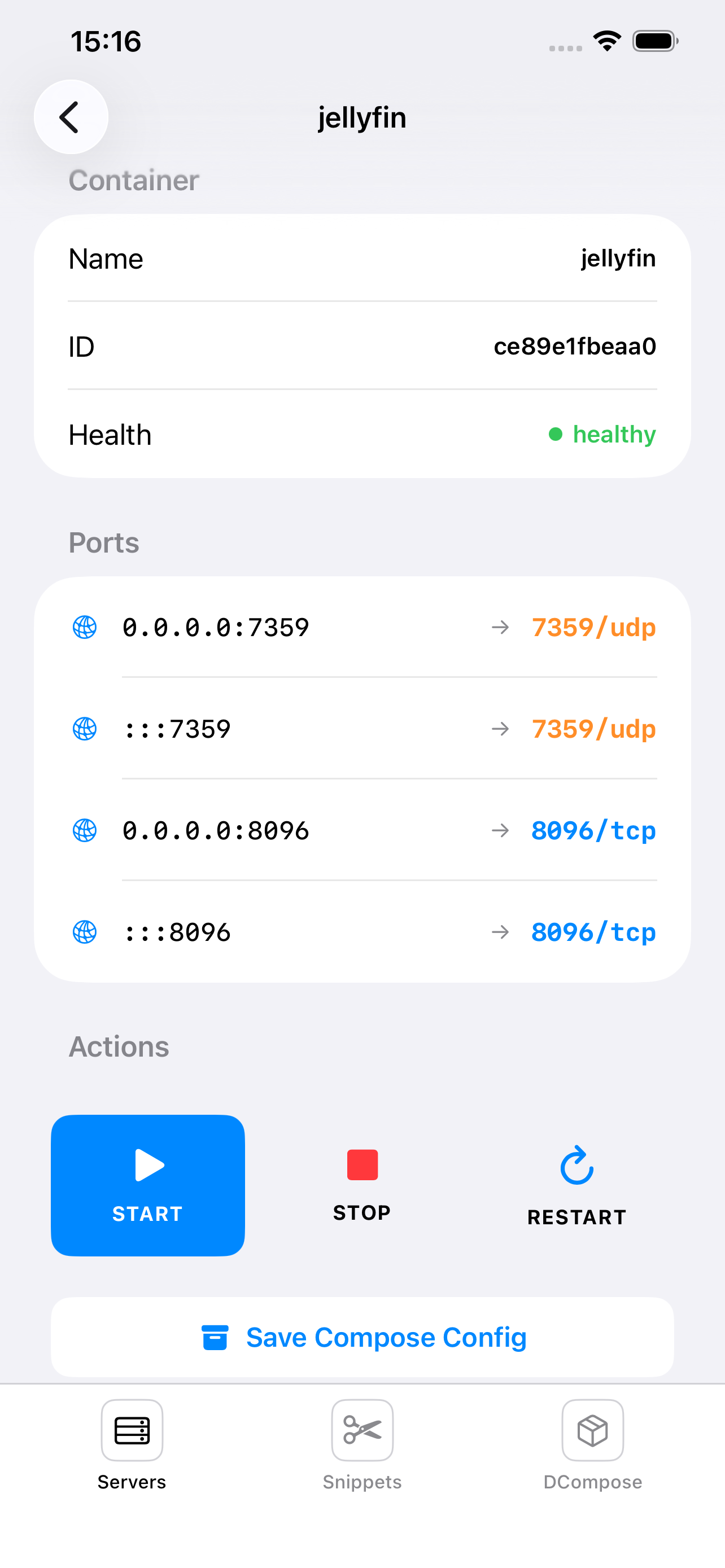Restart the jellyfin container
The height and width of the screenshot is (1568, 725).
[576, 1185]
